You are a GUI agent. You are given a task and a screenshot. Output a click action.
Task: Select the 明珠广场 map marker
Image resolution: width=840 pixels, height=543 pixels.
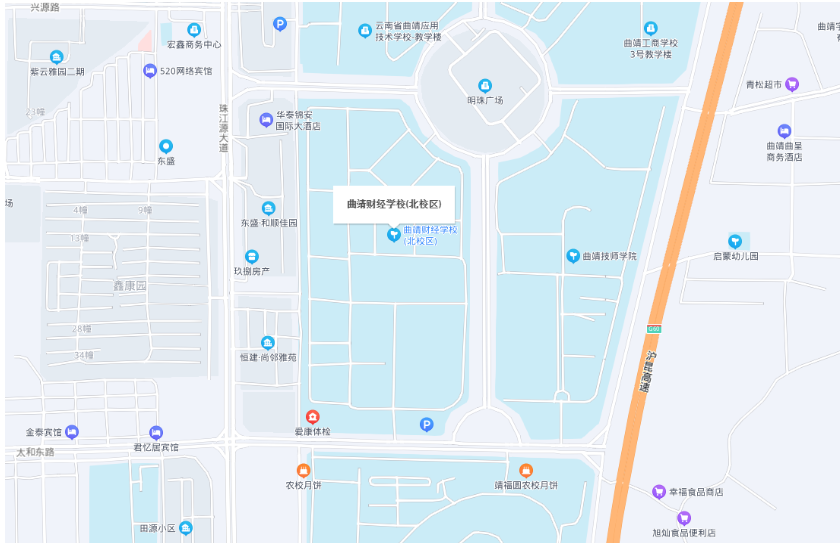pos(485,86)
